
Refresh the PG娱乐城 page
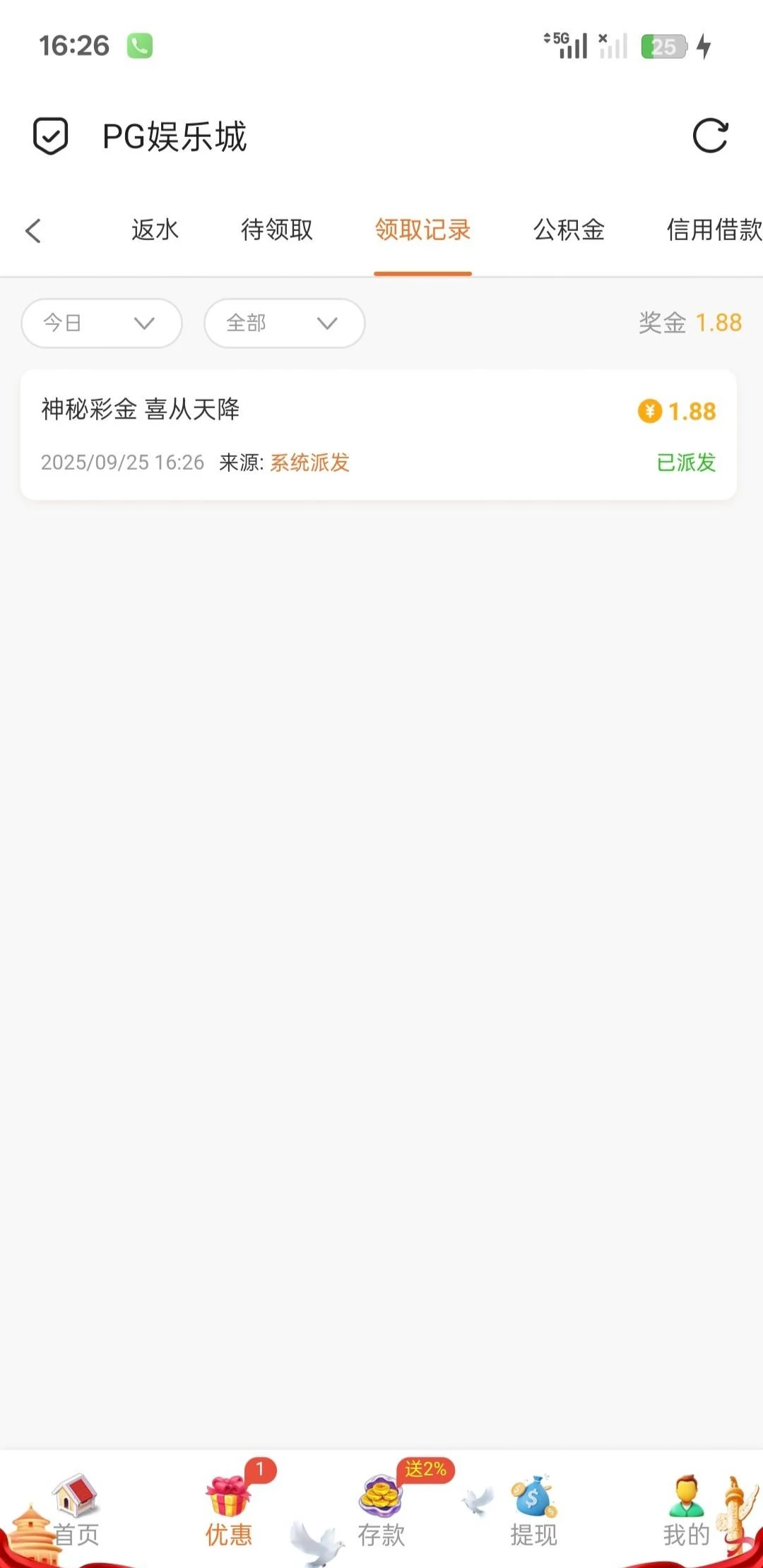pyautogui.click(x=709, y=136)
